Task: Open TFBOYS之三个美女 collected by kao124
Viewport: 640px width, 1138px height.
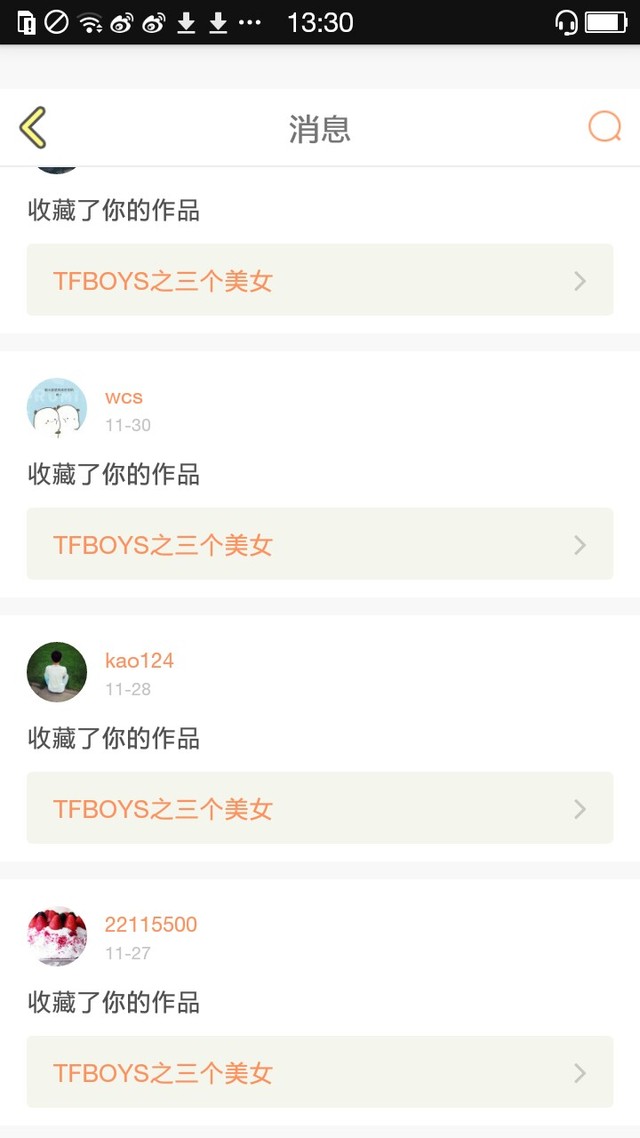Action: (x=319, y=808)
